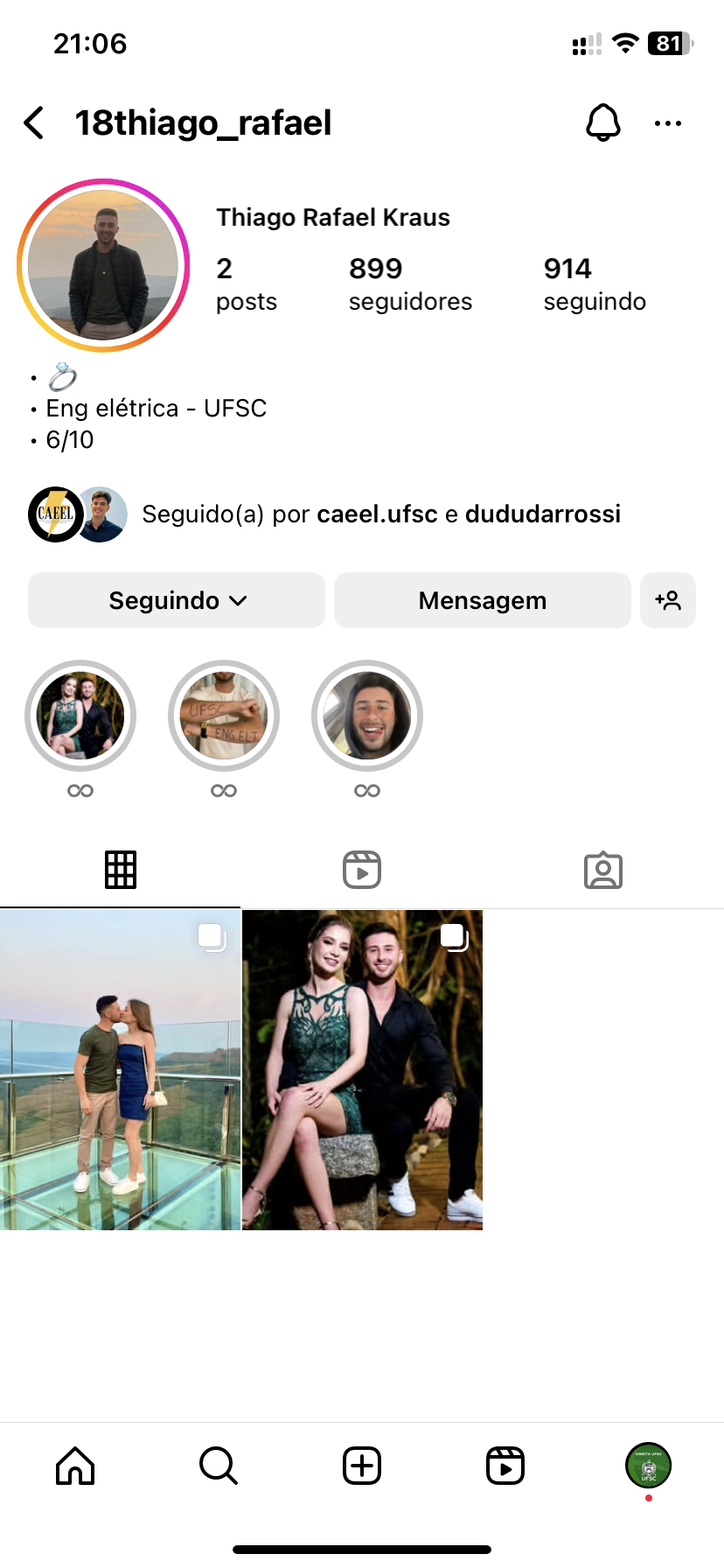
Task: Open the smiling face selfie highlight
Action: (367, 716)
